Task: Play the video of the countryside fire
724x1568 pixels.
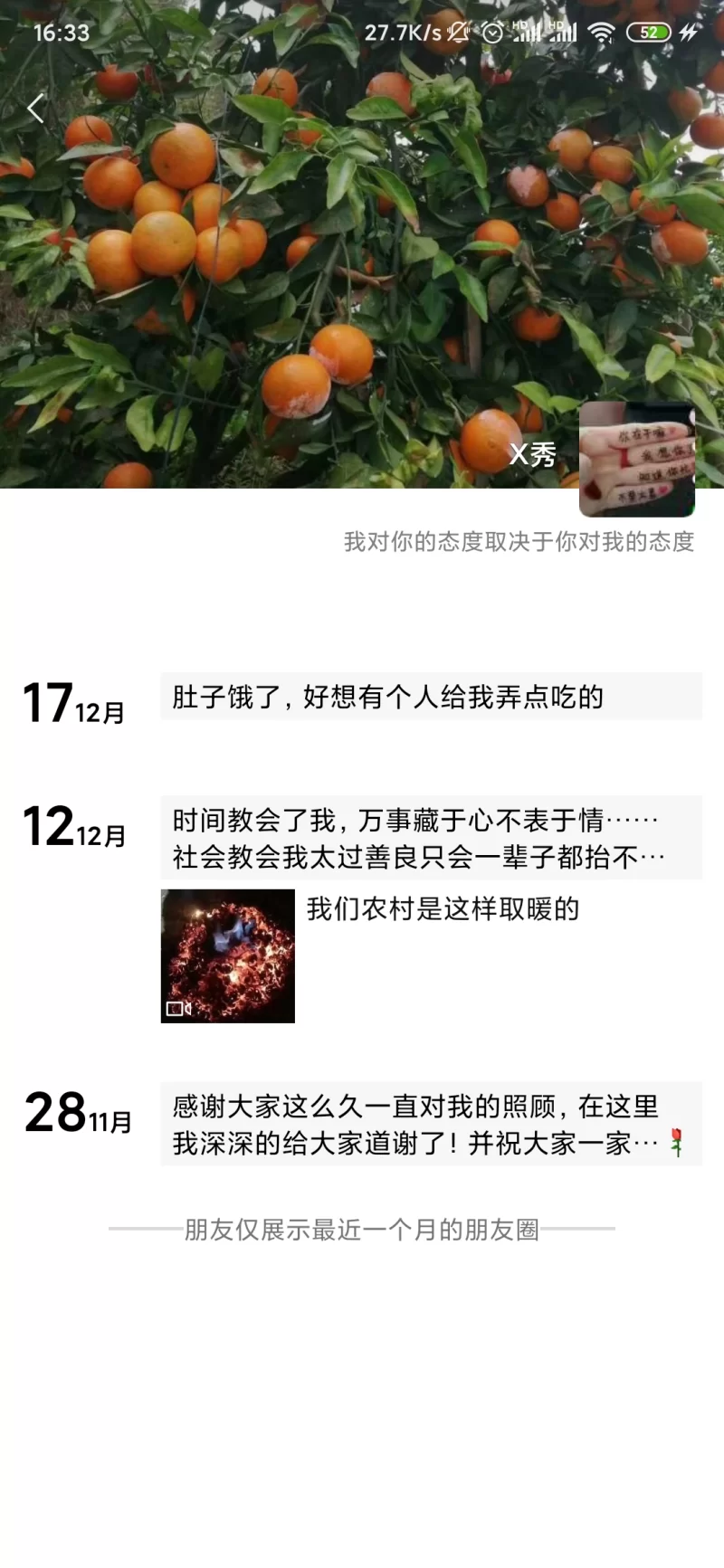Action: click(228, 956)
